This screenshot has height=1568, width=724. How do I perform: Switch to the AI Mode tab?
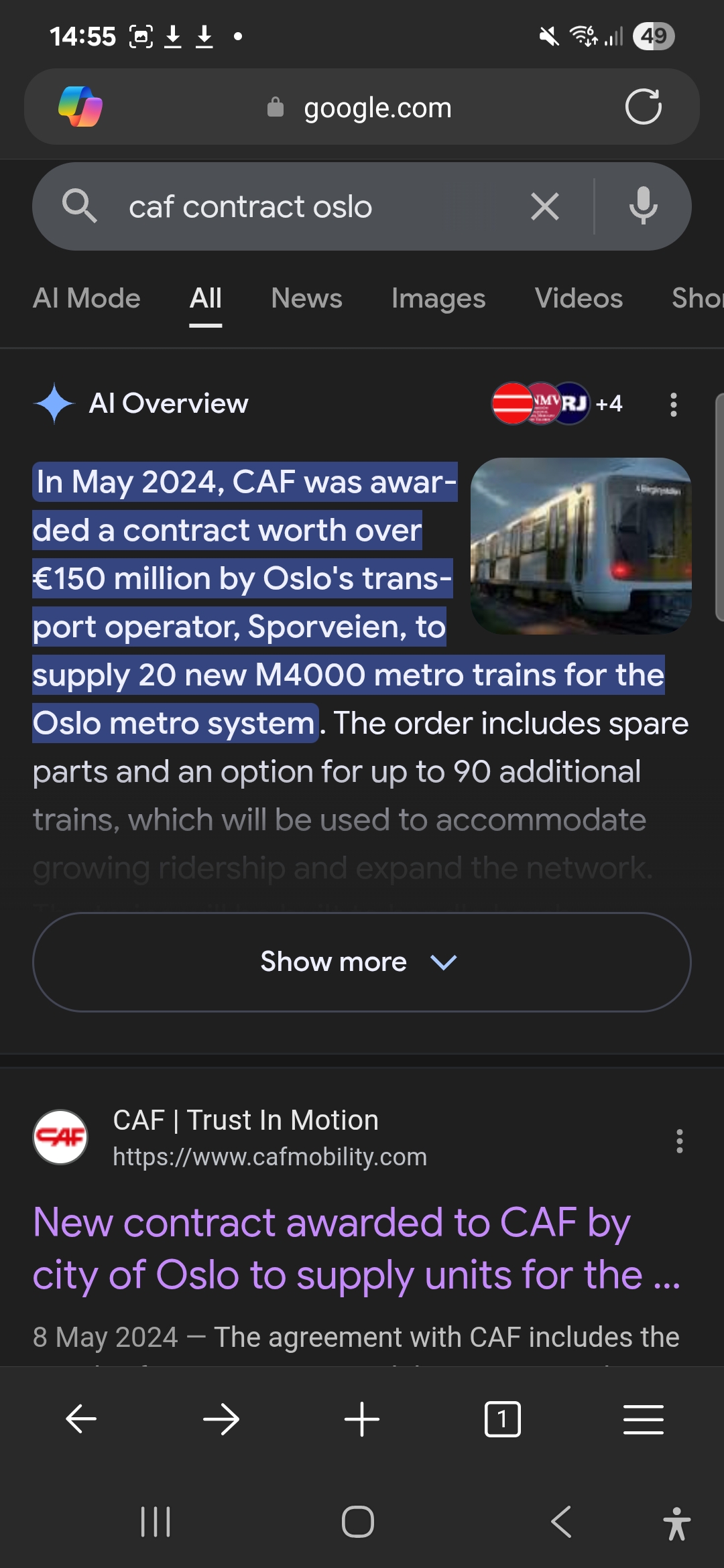pos(86,298)
